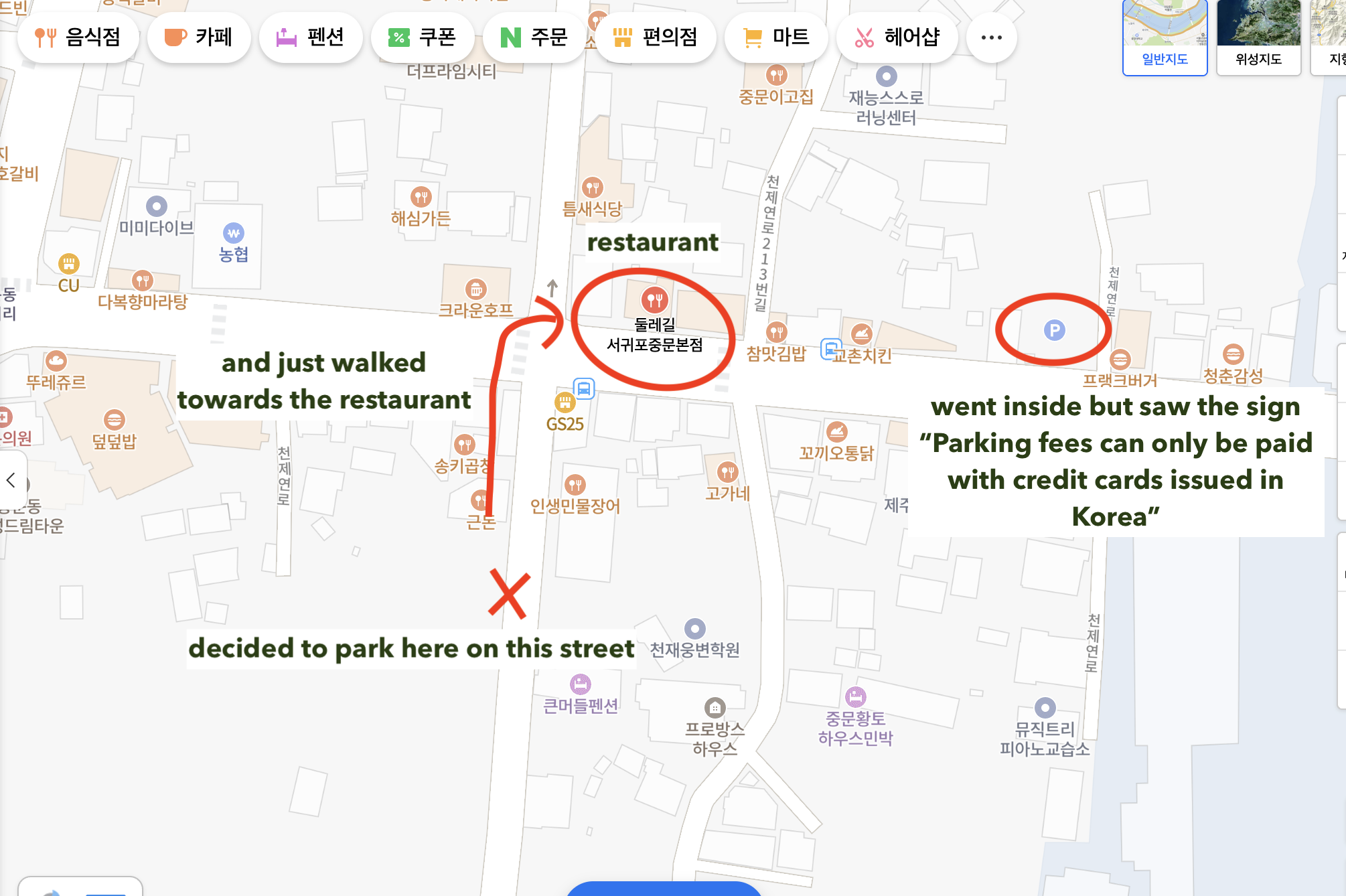Open the CU store marker
Viewport: 1346px width, 896px height.
pyautogui.click(x=68, y=264)
